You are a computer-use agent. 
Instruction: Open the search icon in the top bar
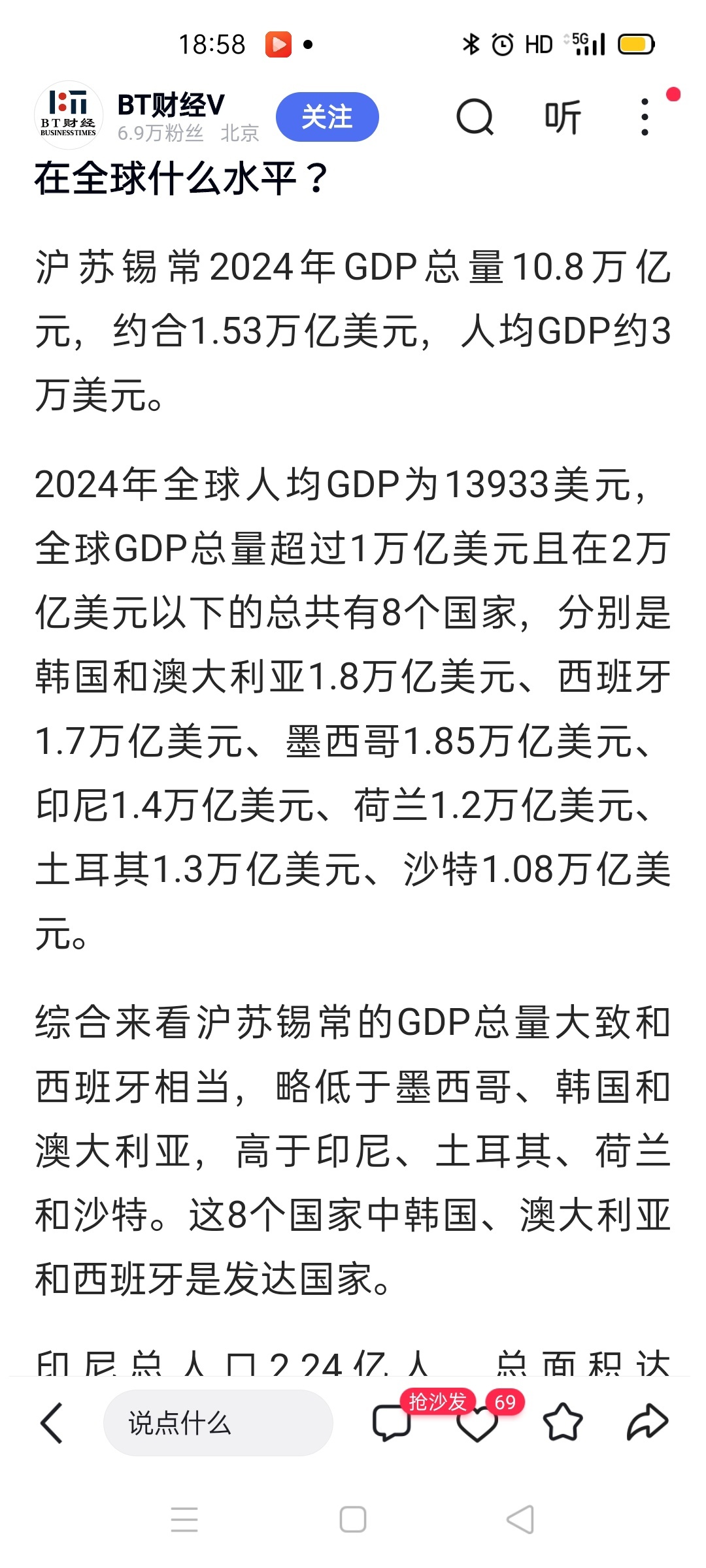coord(474,117)
